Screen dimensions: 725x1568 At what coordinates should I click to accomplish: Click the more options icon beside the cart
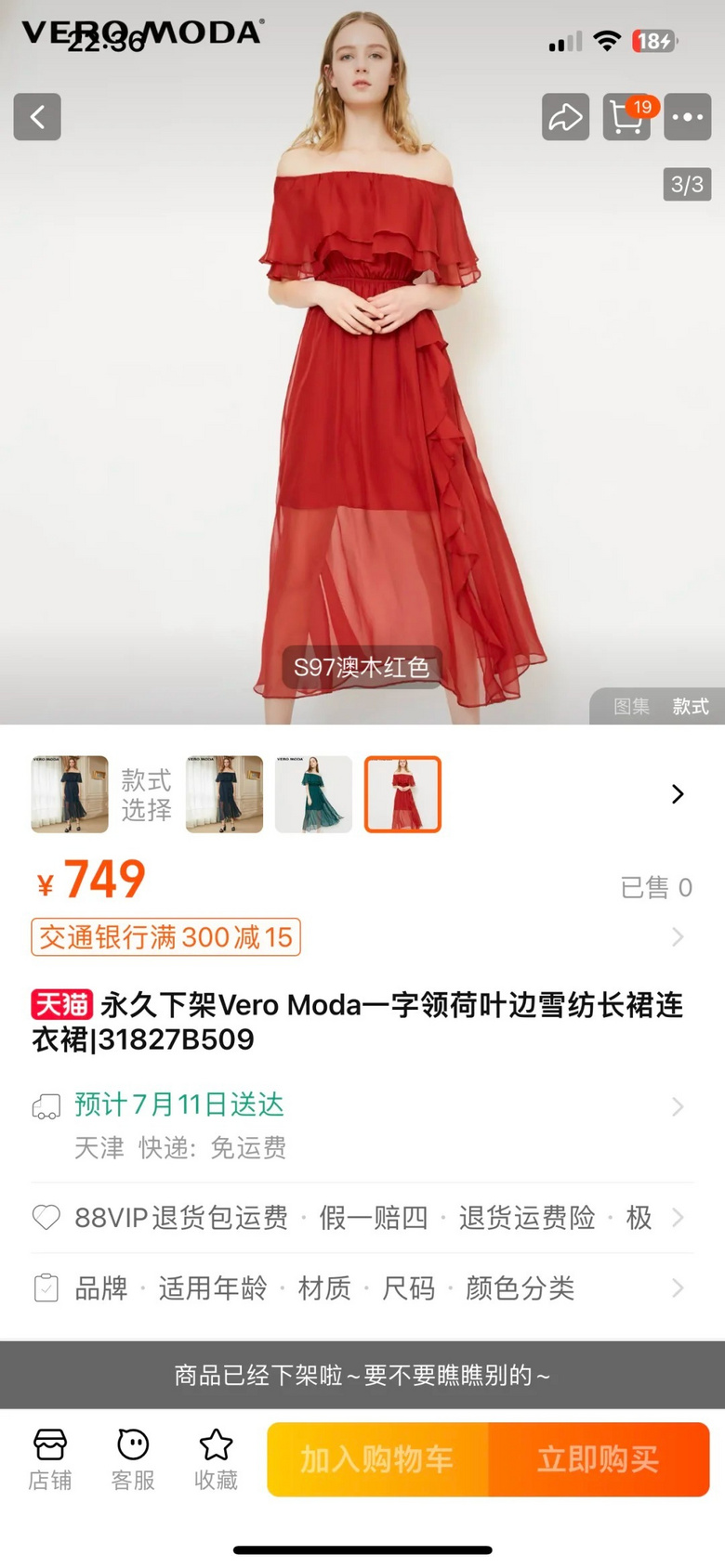pos(688,117)
